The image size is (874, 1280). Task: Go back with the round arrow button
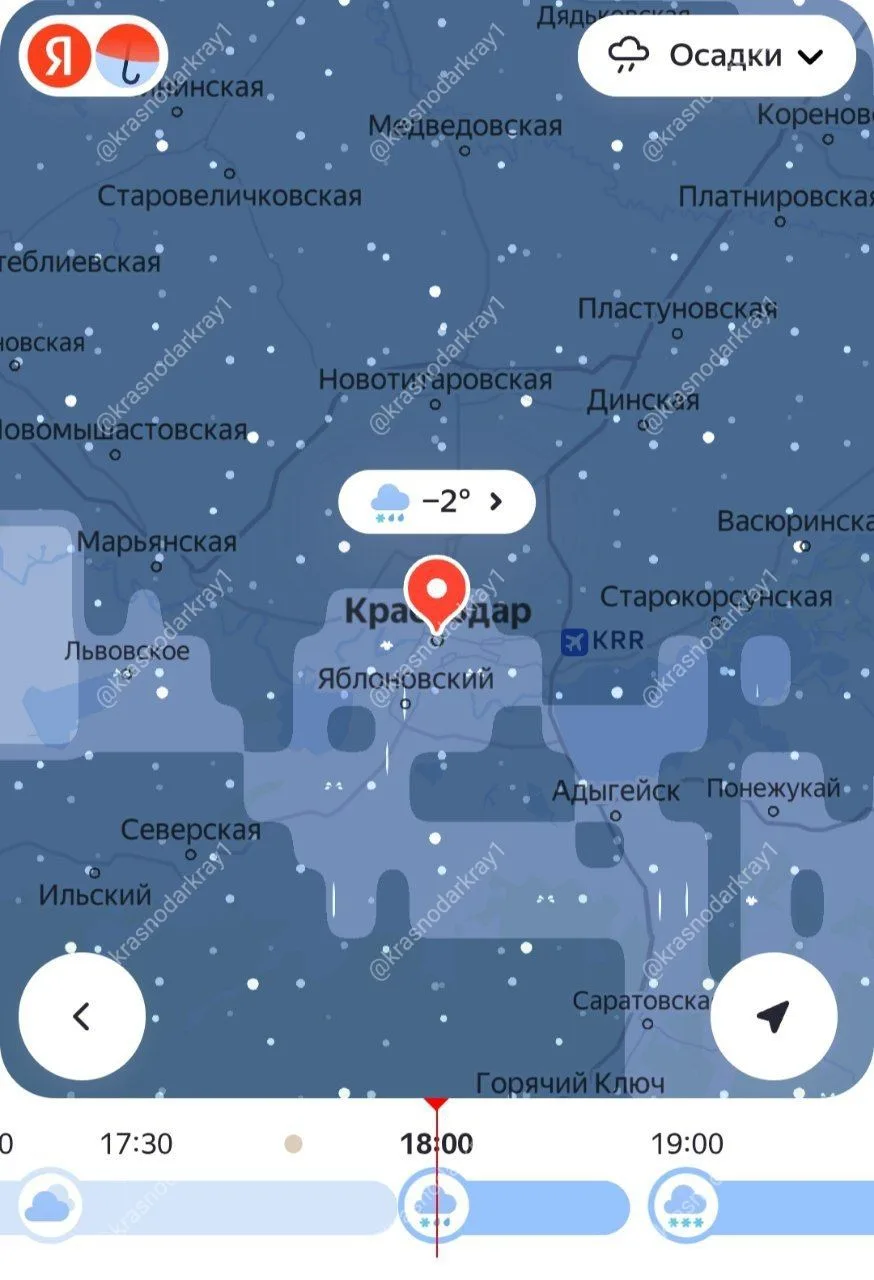[x=82, y=1017]
